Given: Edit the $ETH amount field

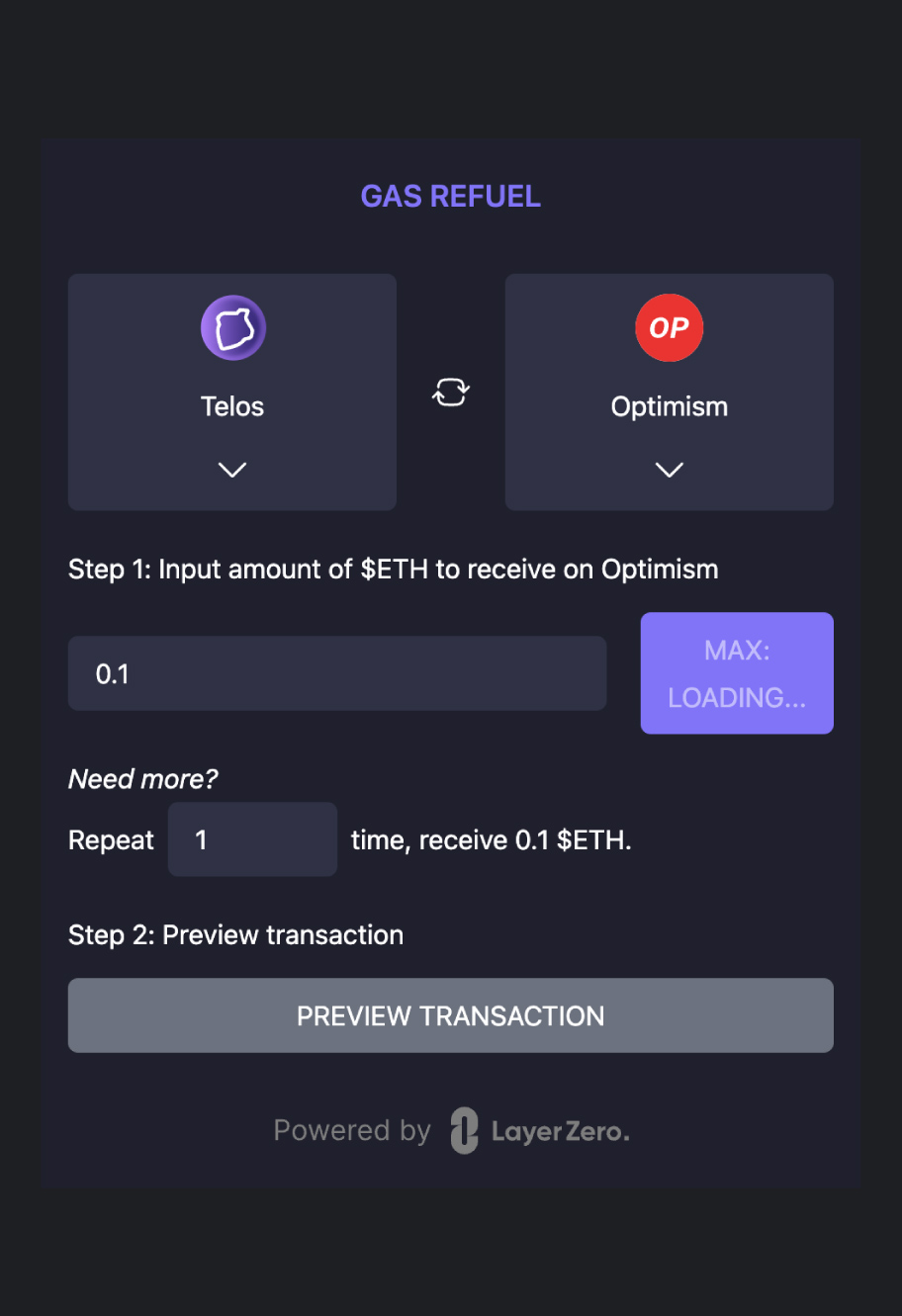Looking at the screenshot, I should 336,673.
